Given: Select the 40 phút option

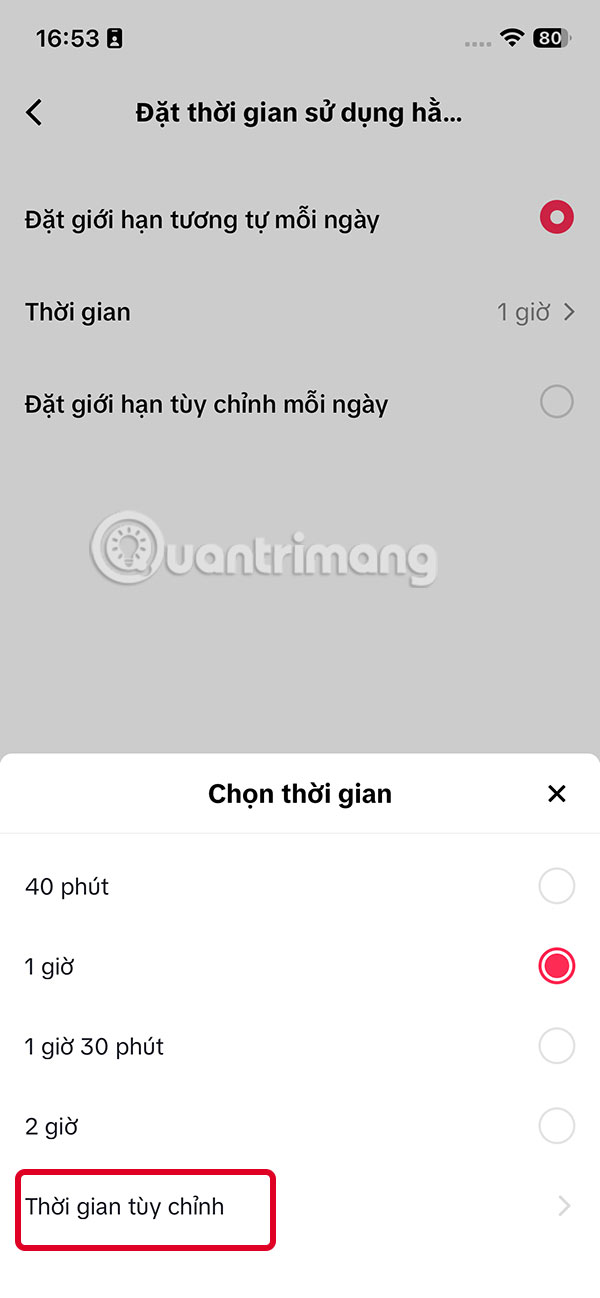Looking at the screenshot, I should pyautogui.click(x=556, y=886).
